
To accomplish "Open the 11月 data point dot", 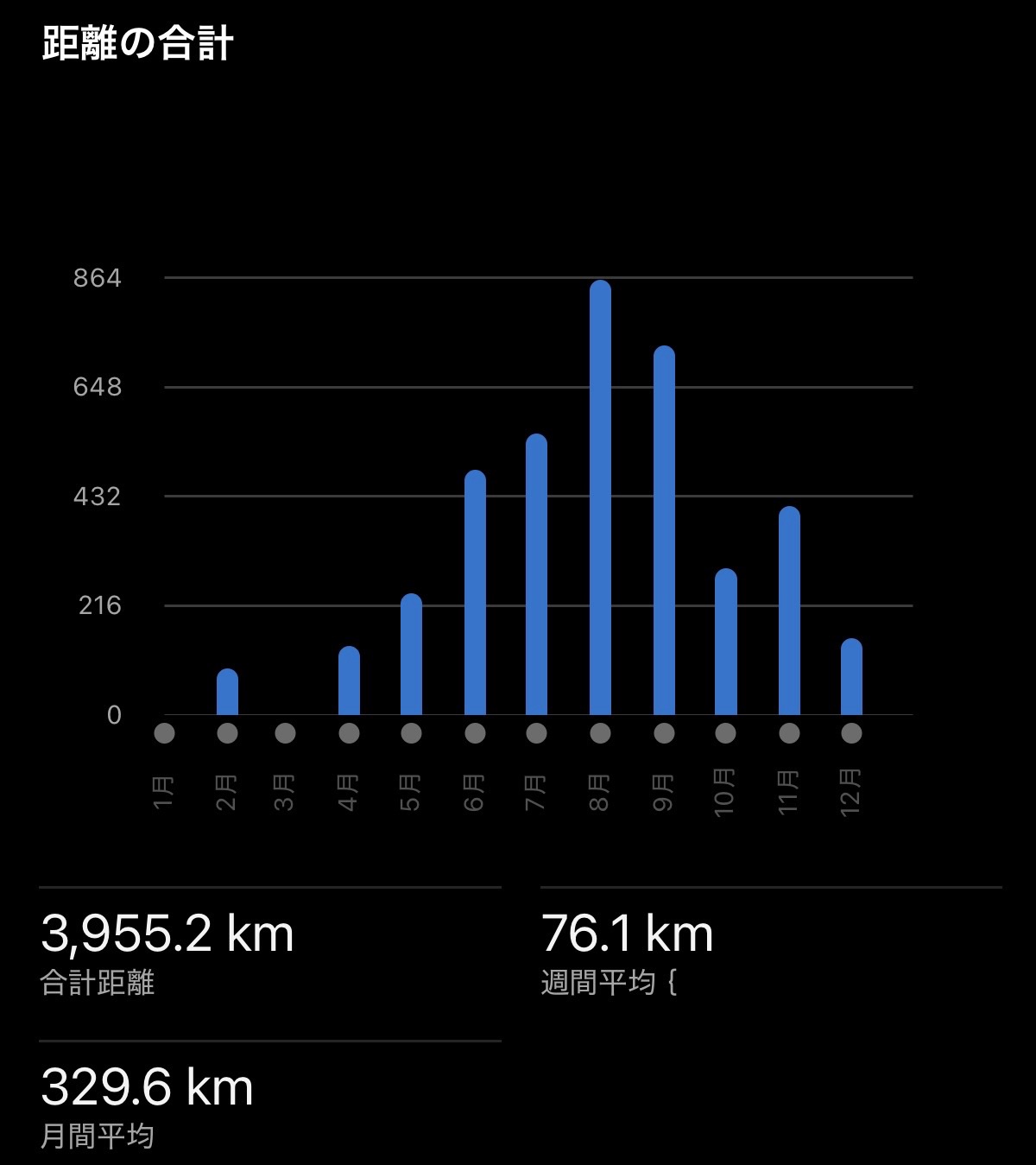I will [x=789, y=733].
